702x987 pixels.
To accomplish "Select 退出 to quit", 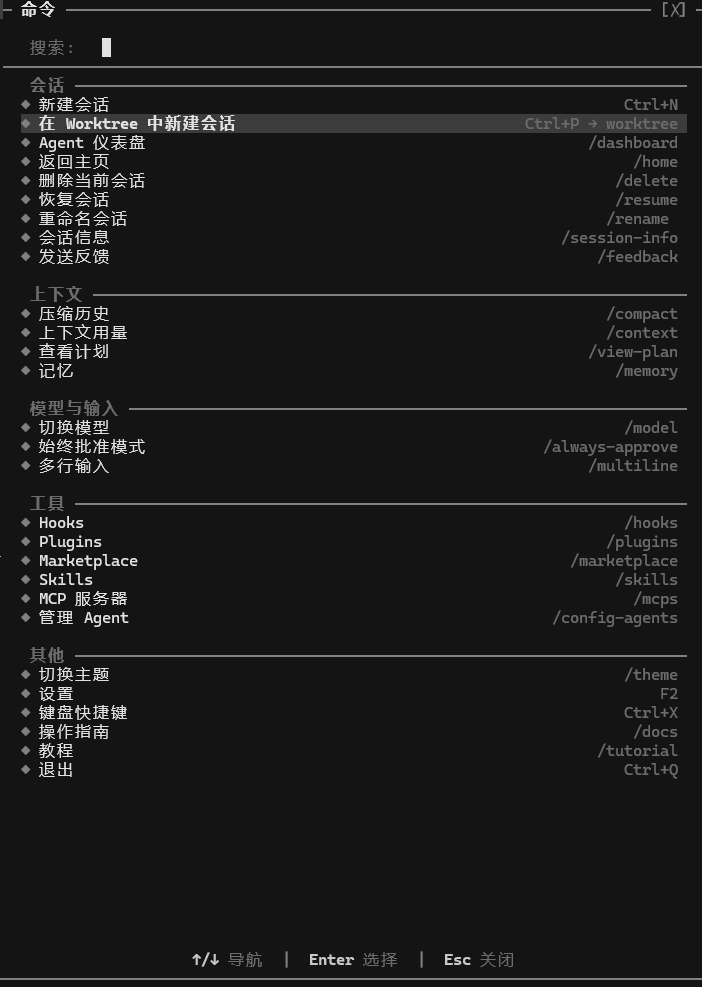I will click(353, 770).
